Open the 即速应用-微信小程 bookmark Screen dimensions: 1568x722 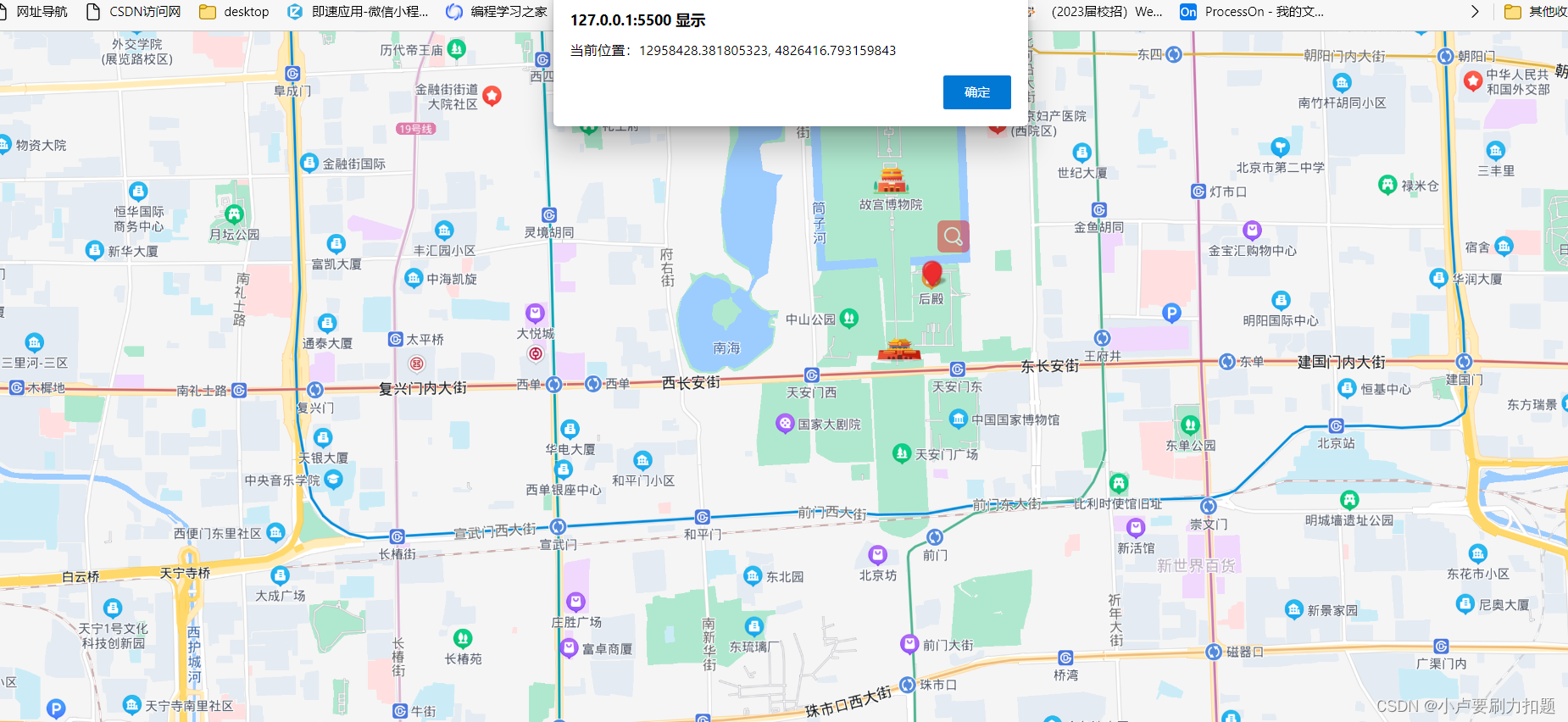pyautogui.click(x=359, y=12)
